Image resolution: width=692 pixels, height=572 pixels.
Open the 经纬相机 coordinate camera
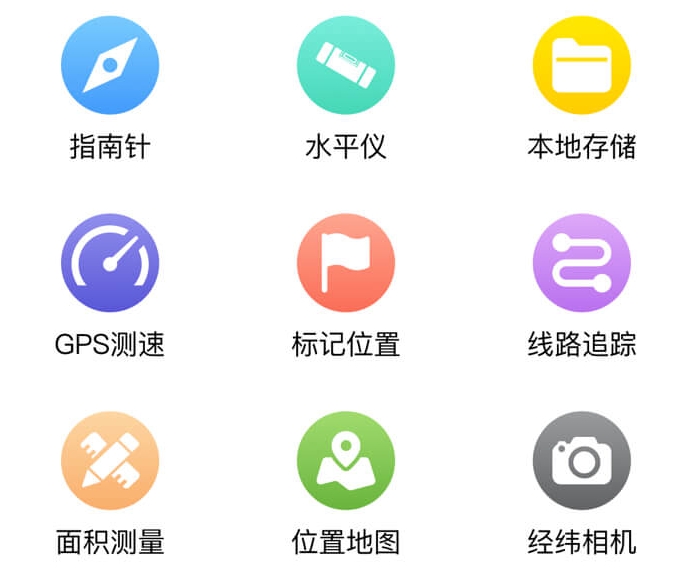click(582, 461)
